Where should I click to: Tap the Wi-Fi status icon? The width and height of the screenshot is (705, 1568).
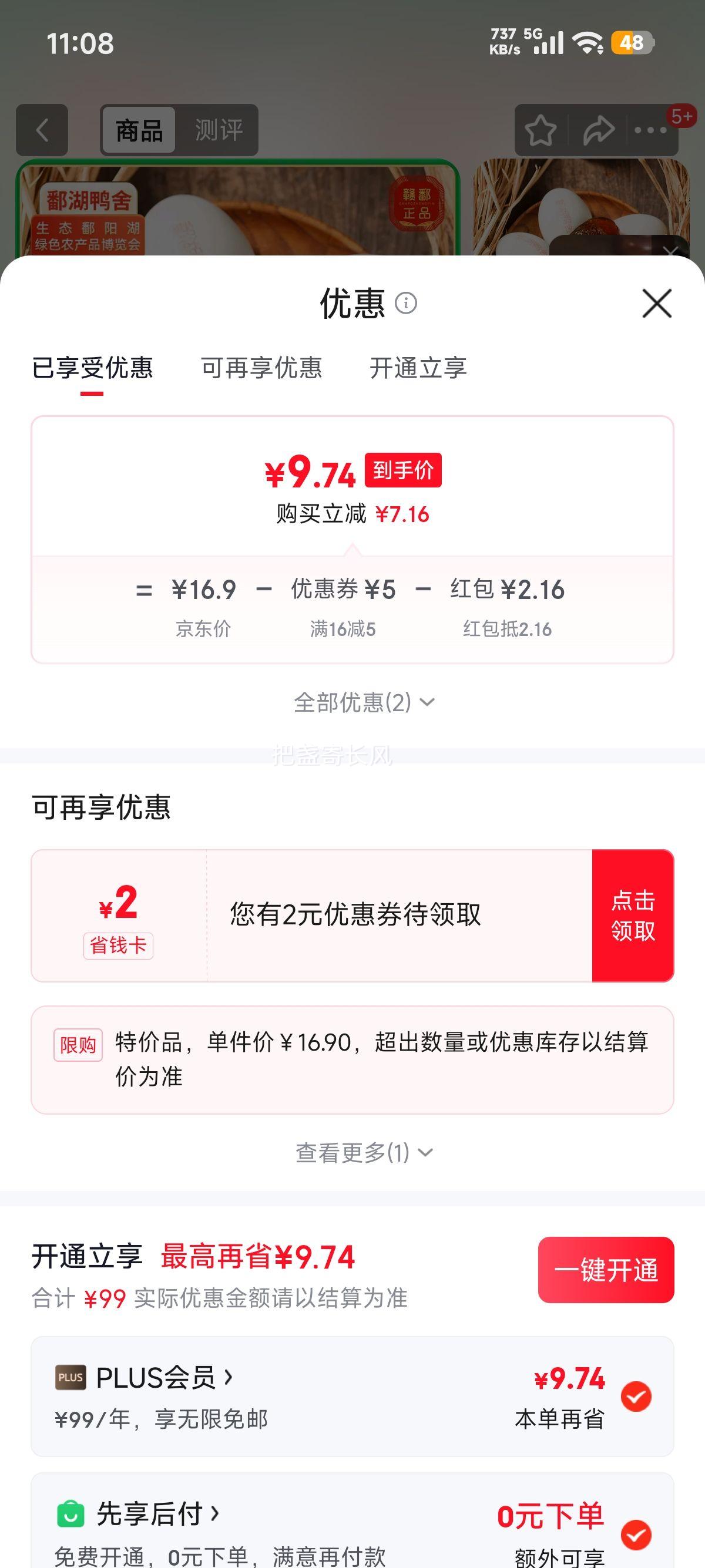tap(587, 43)
